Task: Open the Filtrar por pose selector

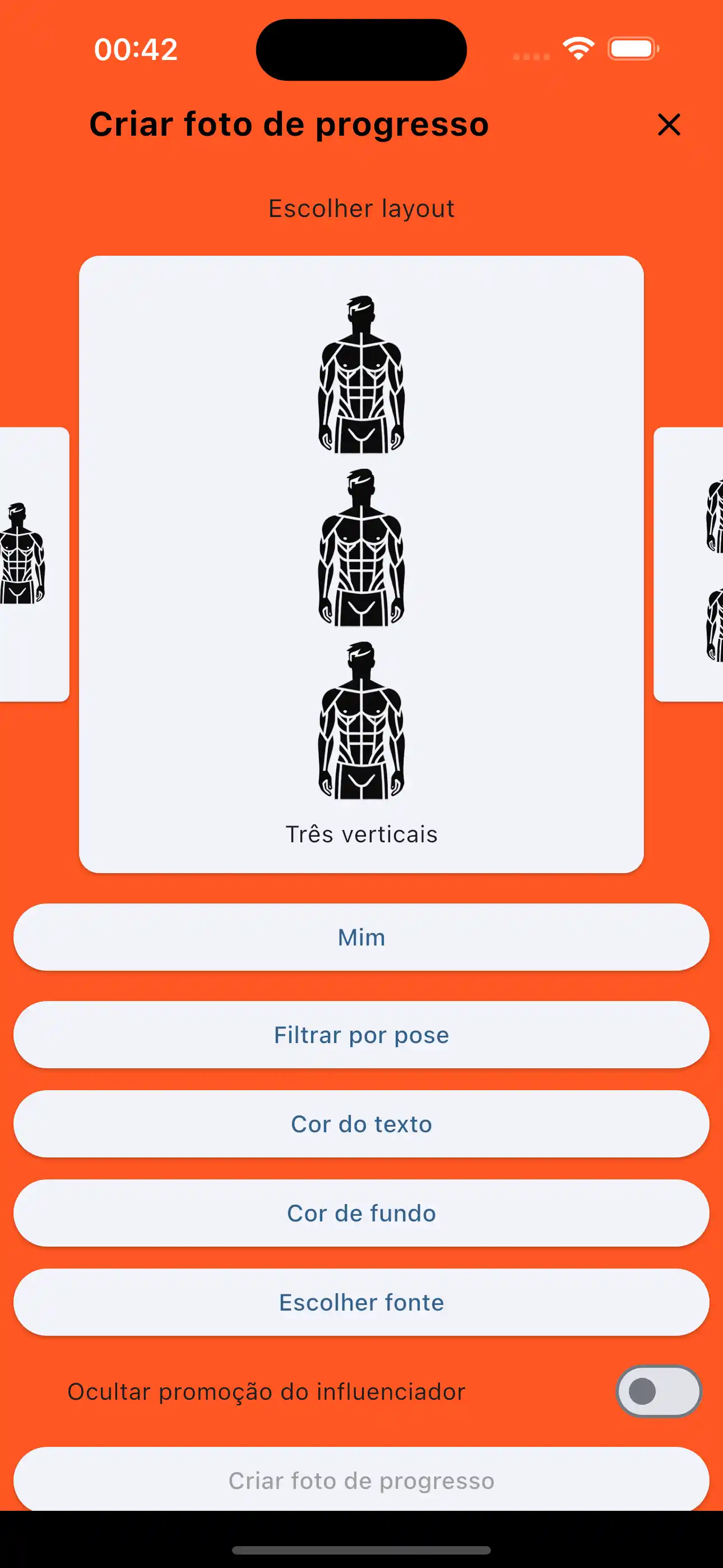Action: 361,1034
